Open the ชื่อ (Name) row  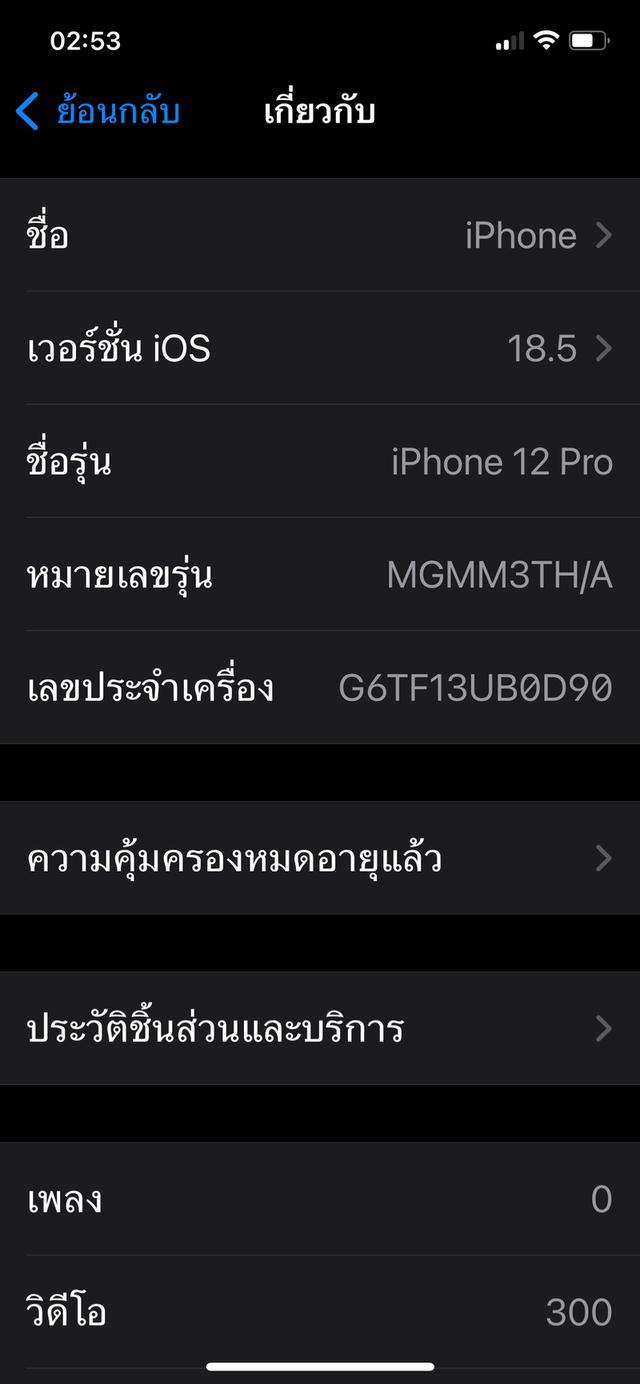[320, 236]
